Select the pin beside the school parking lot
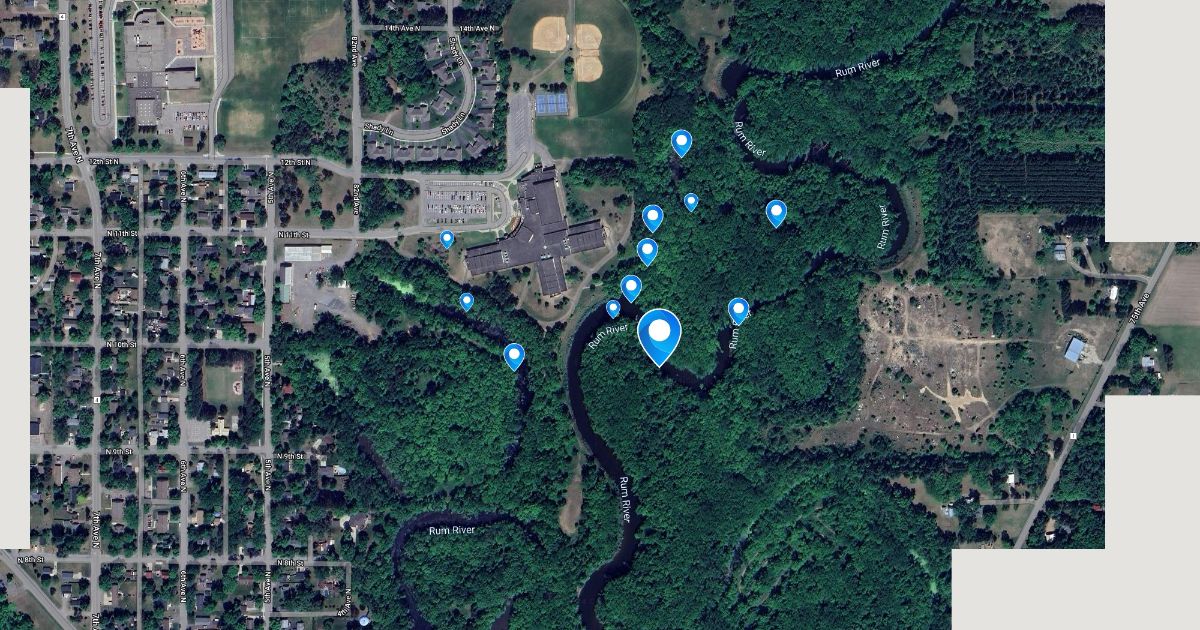Screen dimensions: 1200x630 coord(447,238)
